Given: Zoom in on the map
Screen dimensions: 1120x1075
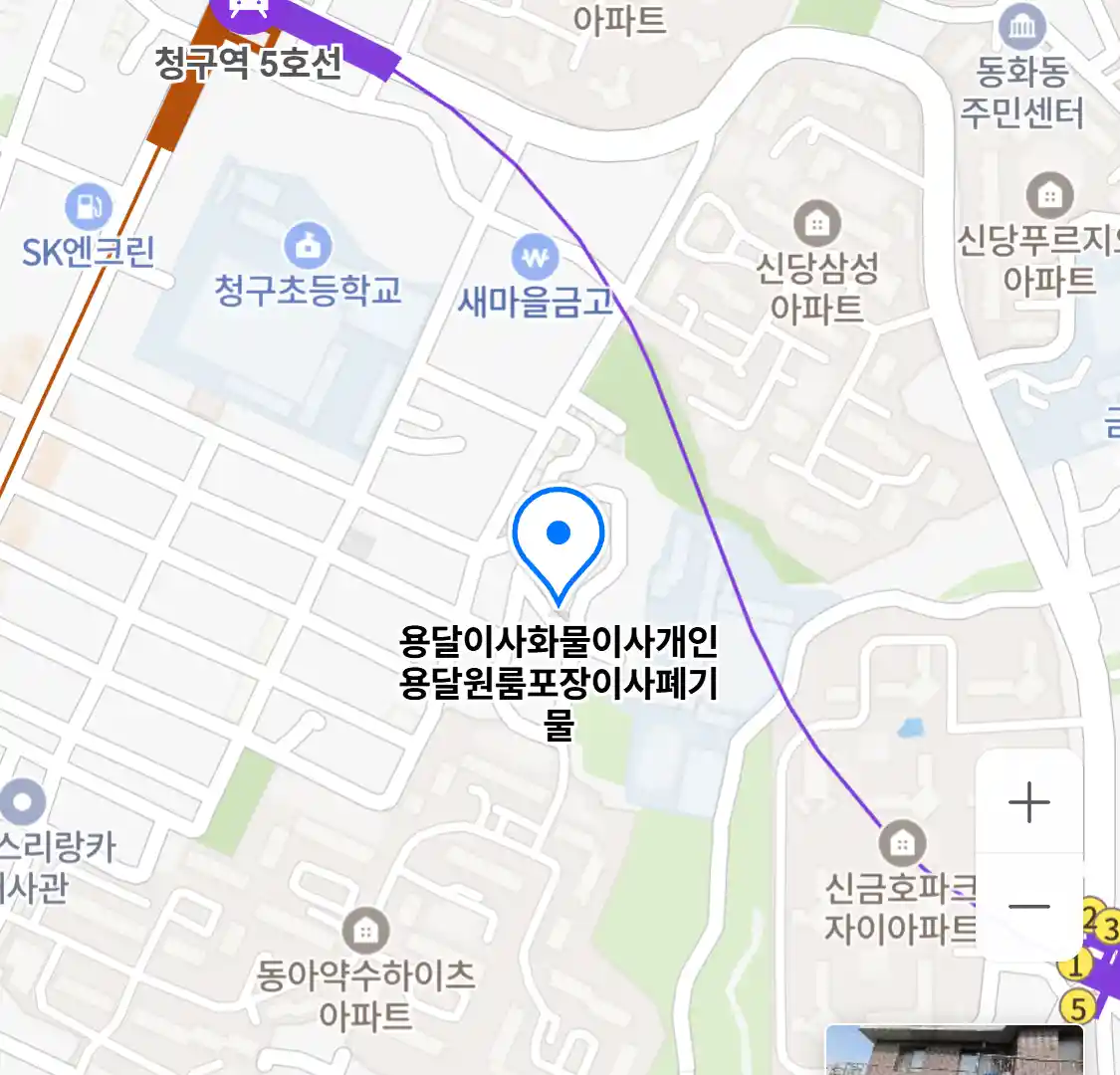Looking at the screenshot, I should point(1028,802).
